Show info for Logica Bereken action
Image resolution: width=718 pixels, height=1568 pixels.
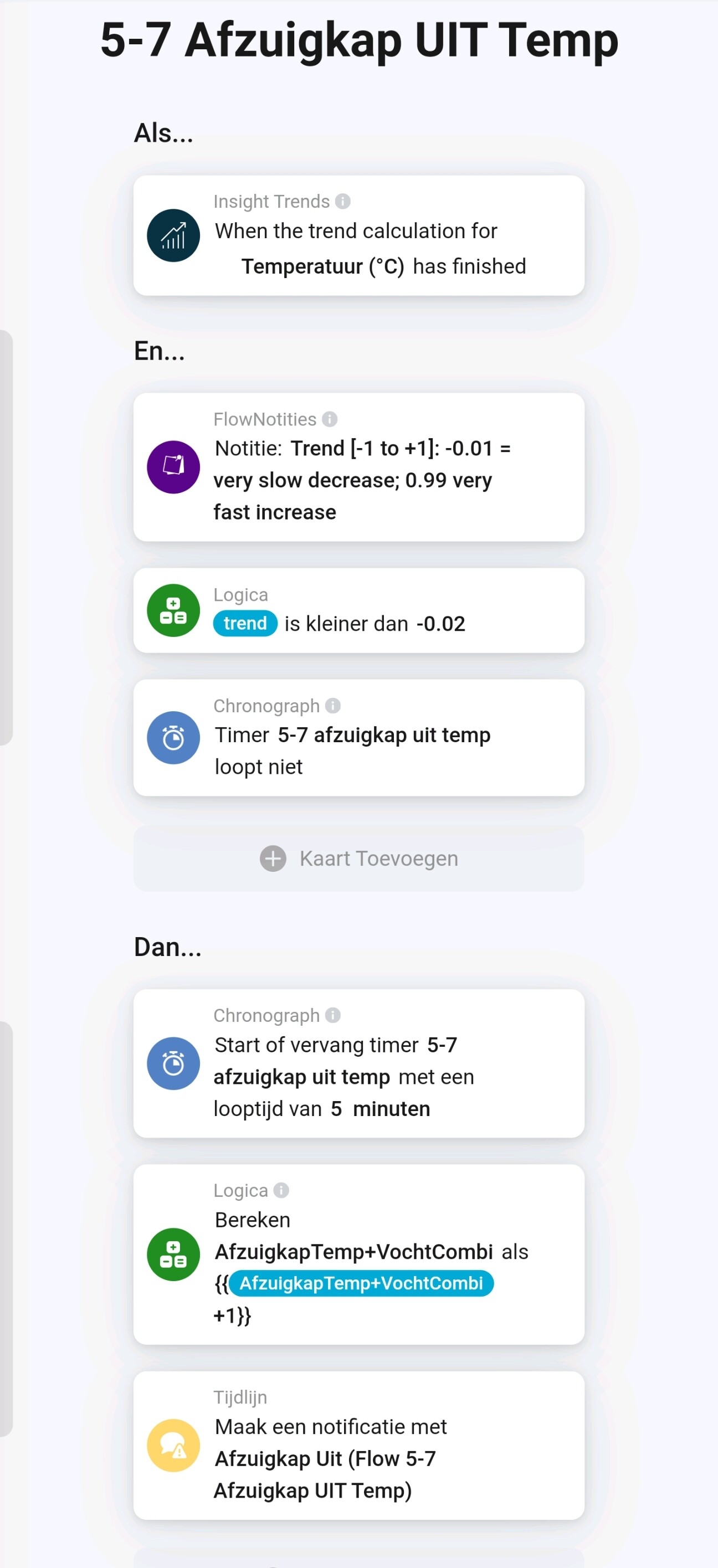click(x=281, y=1190)
